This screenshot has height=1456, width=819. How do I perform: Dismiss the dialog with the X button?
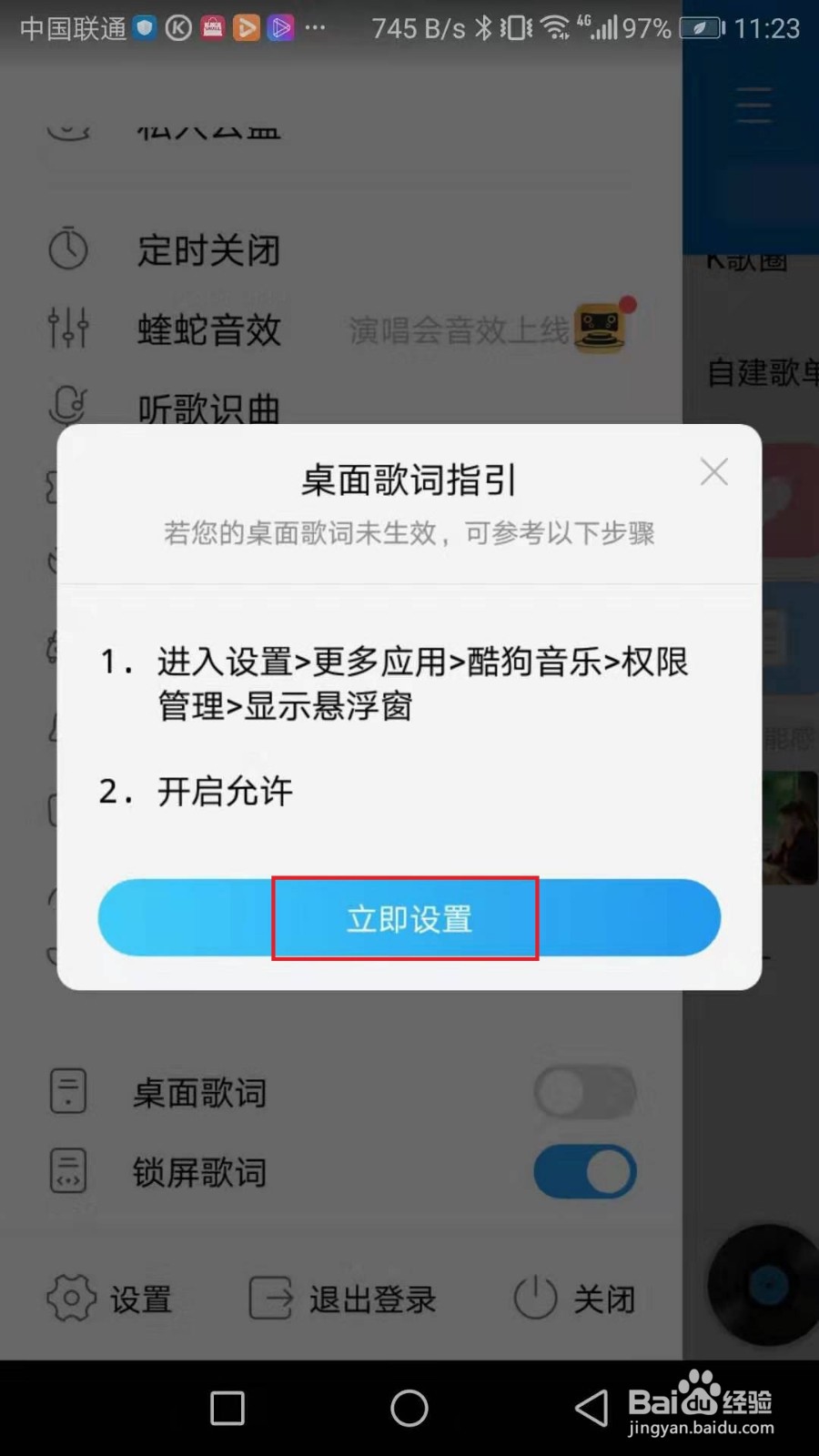(713, 472)
